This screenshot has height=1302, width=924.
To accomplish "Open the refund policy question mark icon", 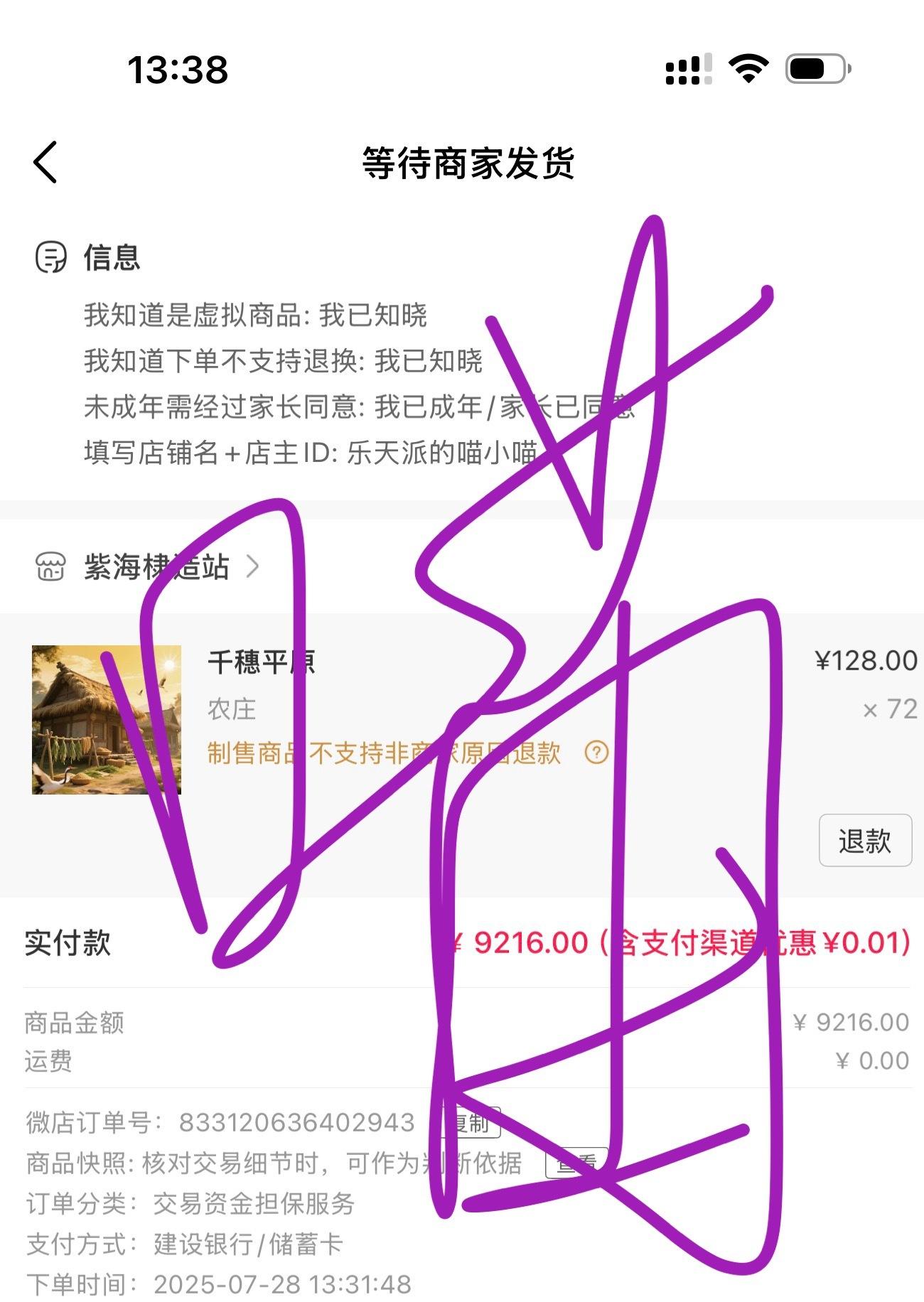I will [x=596, y=752].
